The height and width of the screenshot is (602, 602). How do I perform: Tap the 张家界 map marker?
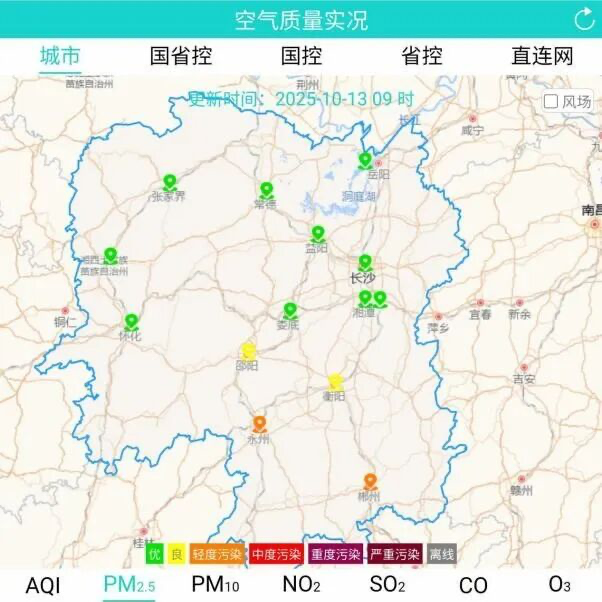pos(170,182)
